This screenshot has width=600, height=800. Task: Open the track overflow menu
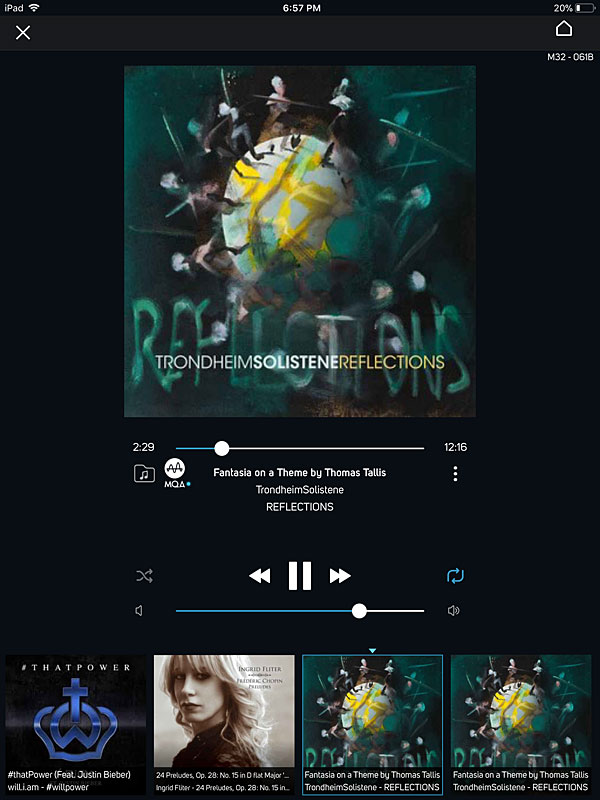455,473
